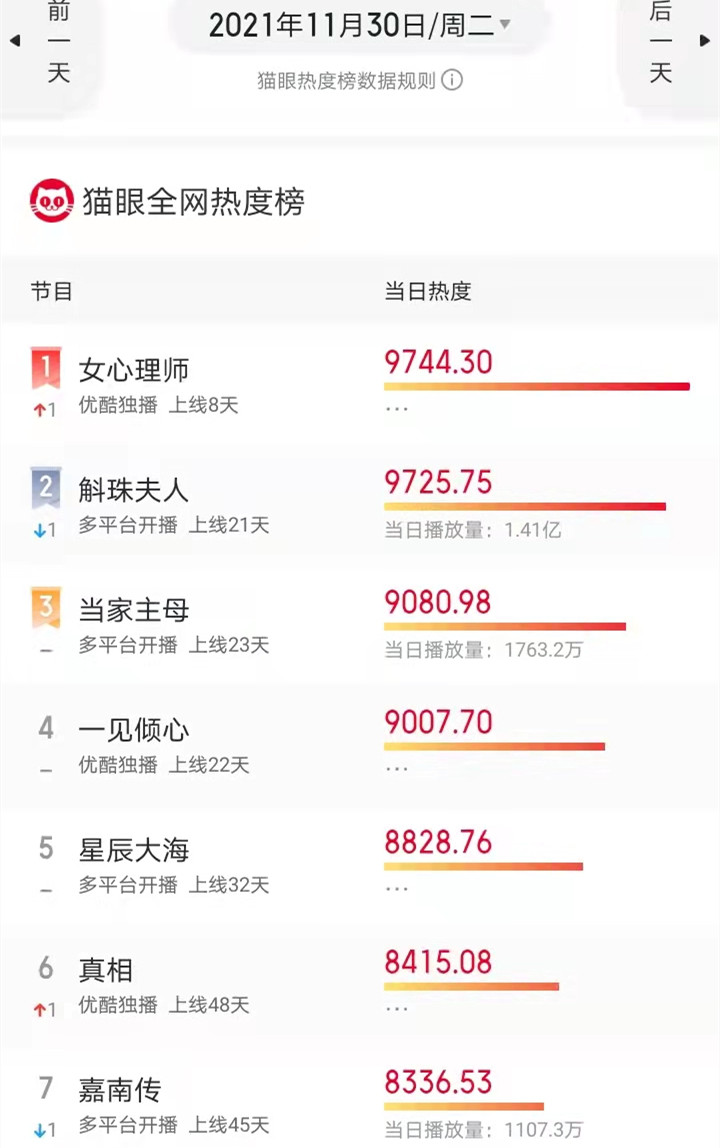The height and width of the screenshot is (1148, 720).
Task: Click the bronze rank 3 badge
Action: 44,607
